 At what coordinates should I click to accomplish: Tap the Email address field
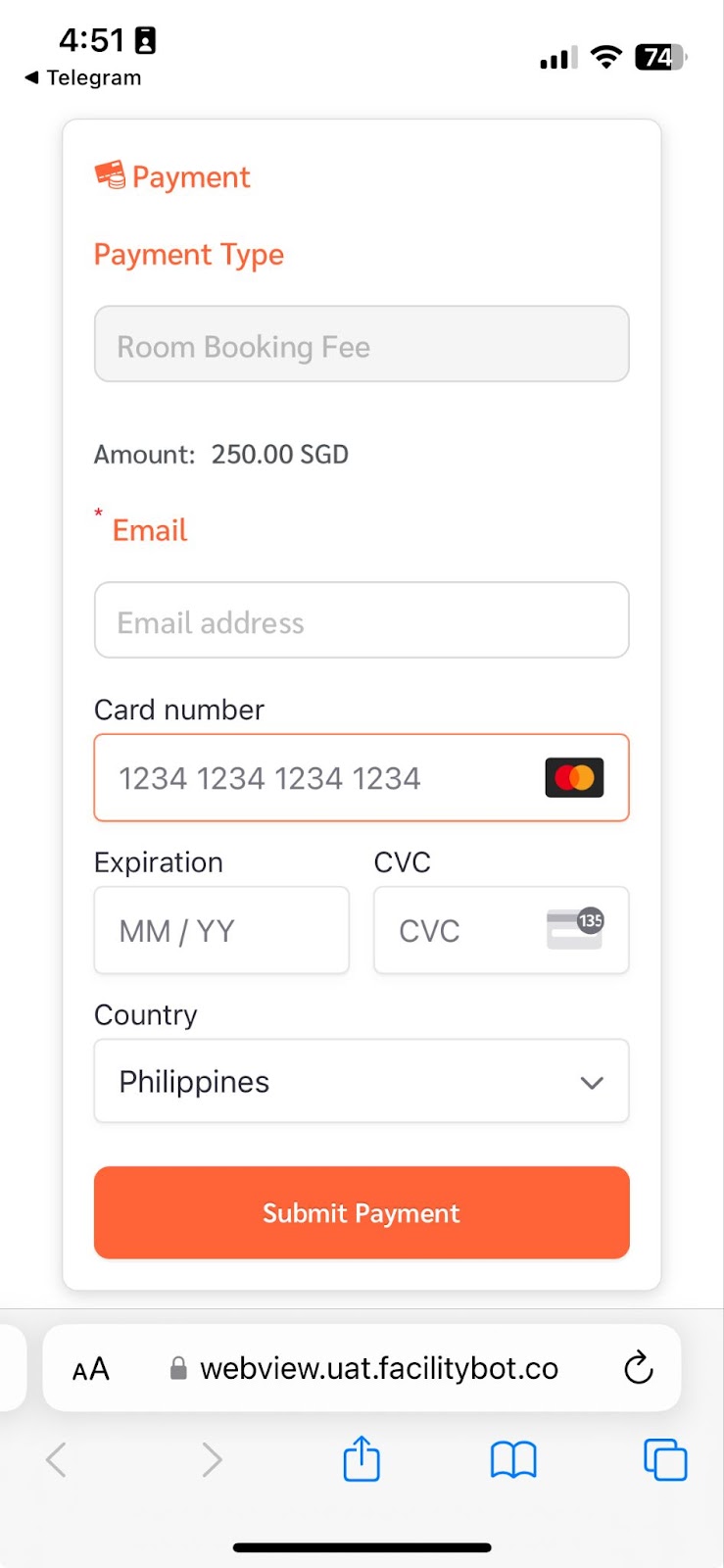pos(362,620)
